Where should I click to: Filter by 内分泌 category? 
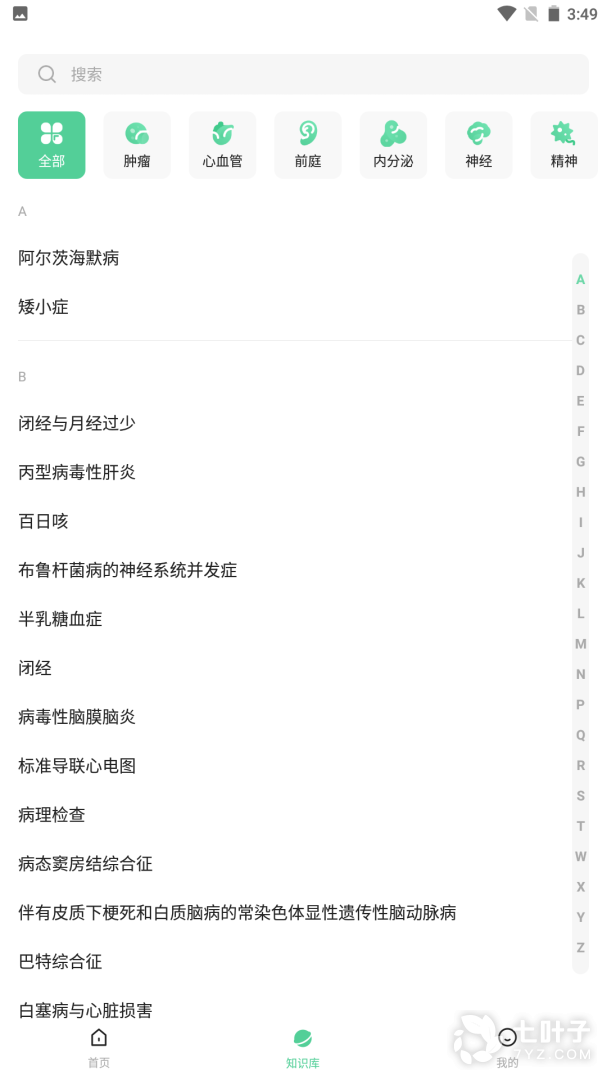coord(393,145)
